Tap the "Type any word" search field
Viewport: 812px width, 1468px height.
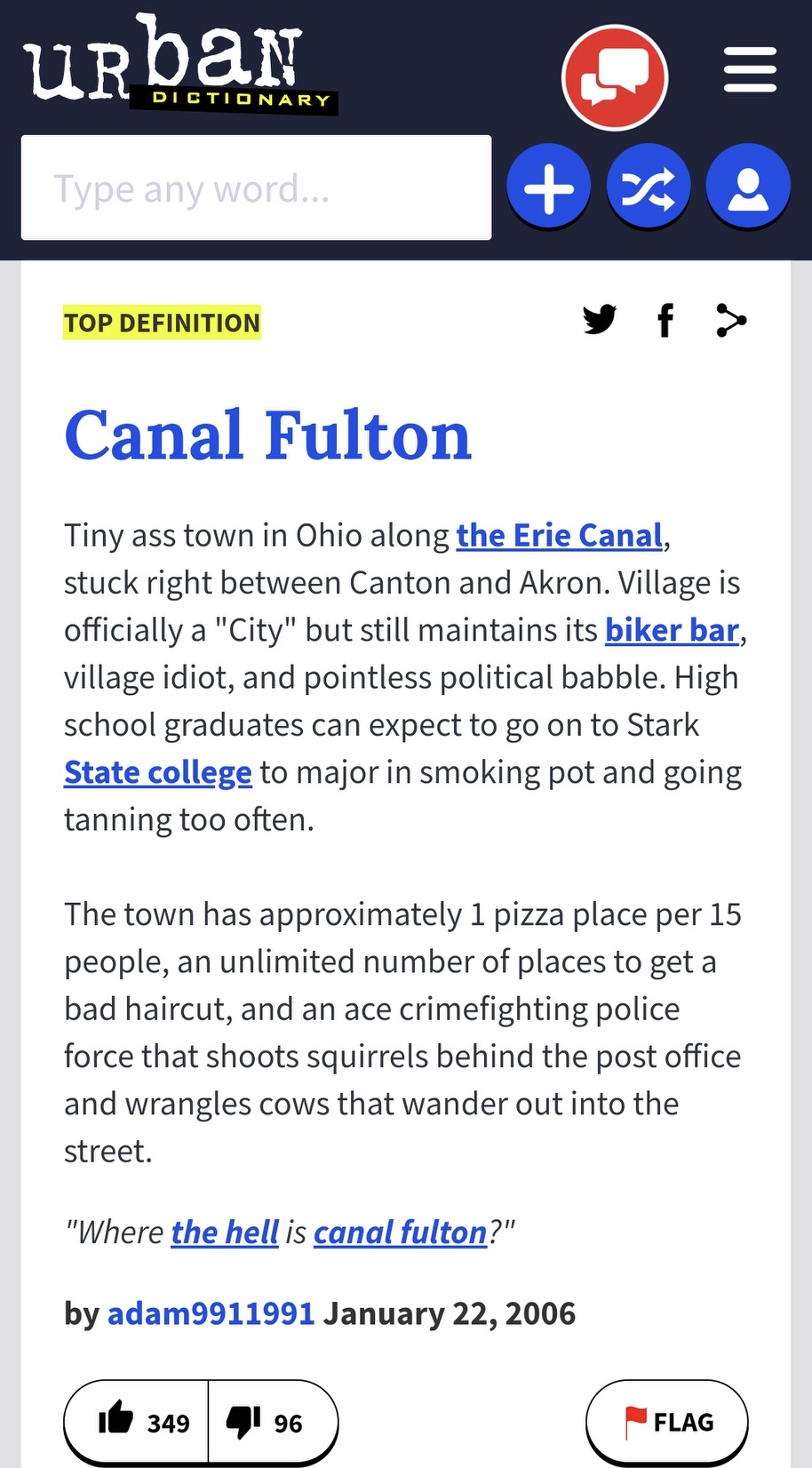point(256,187)
